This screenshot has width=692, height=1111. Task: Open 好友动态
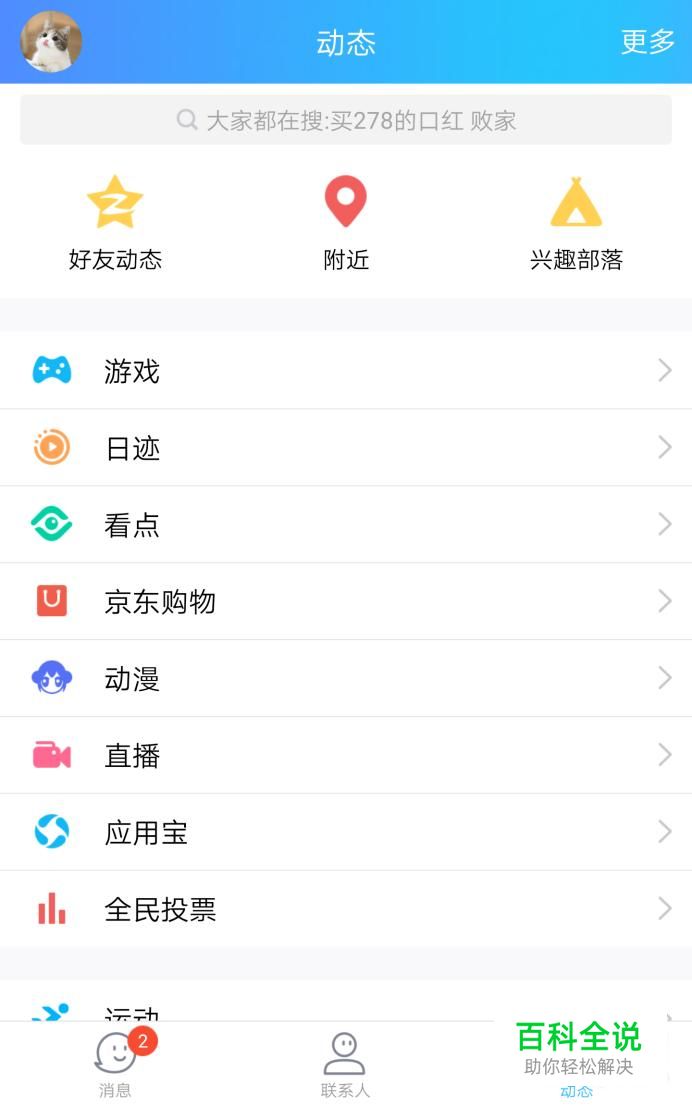pyautogui.click(x=115, y=224)
